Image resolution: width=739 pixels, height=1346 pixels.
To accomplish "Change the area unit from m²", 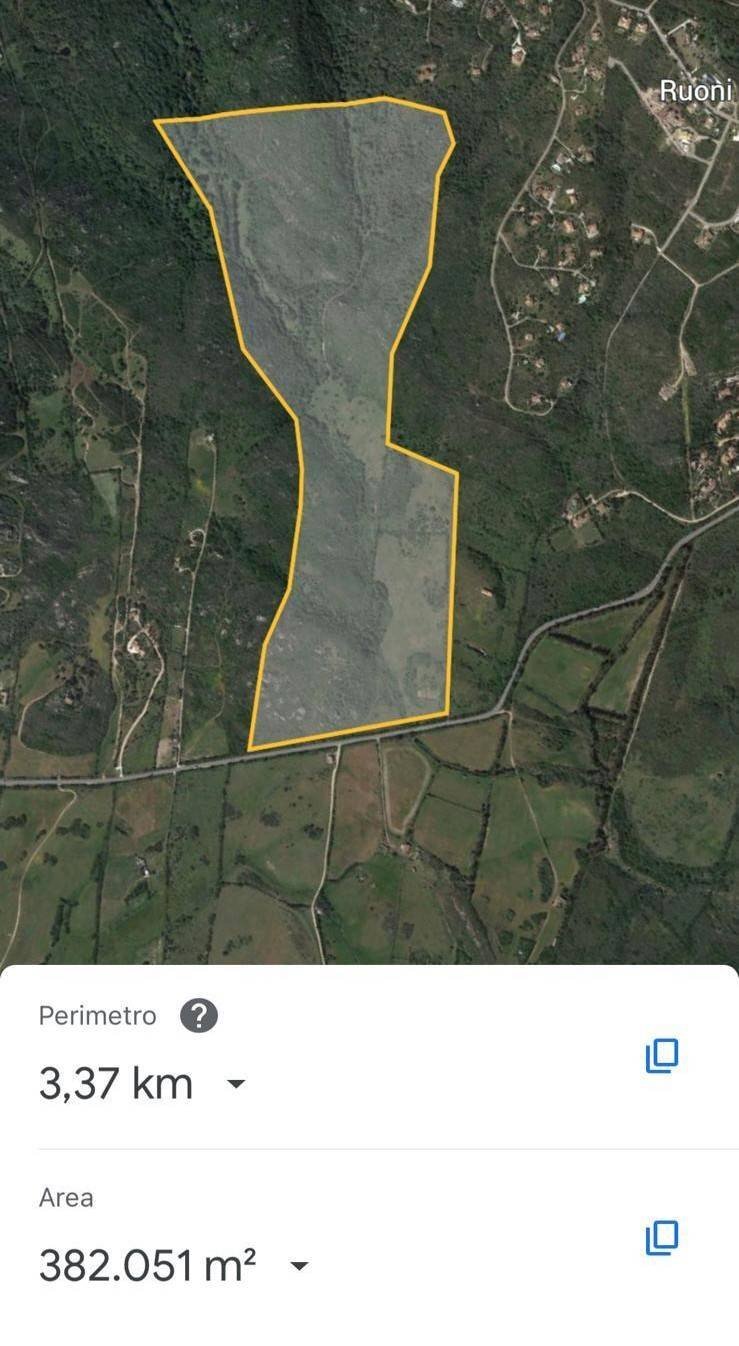I will pyautogui.click(x=298, y=1267).
